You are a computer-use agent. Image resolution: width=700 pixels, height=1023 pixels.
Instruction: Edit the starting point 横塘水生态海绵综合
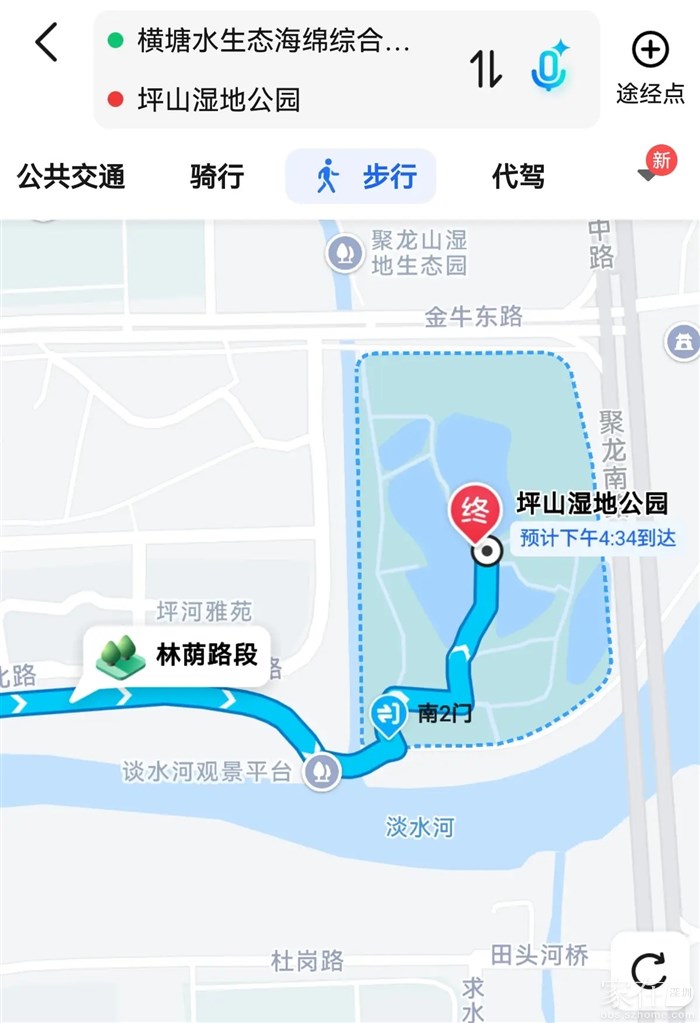272,42
